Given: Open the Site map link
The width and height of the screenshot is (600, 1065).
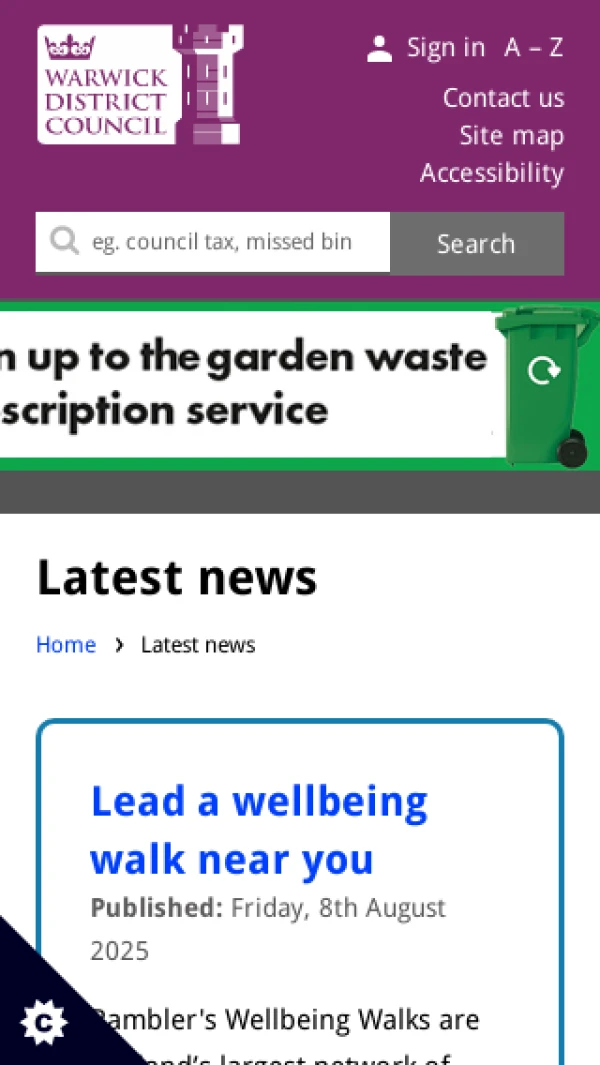Looking at the screenshot, I should (511, 135).
